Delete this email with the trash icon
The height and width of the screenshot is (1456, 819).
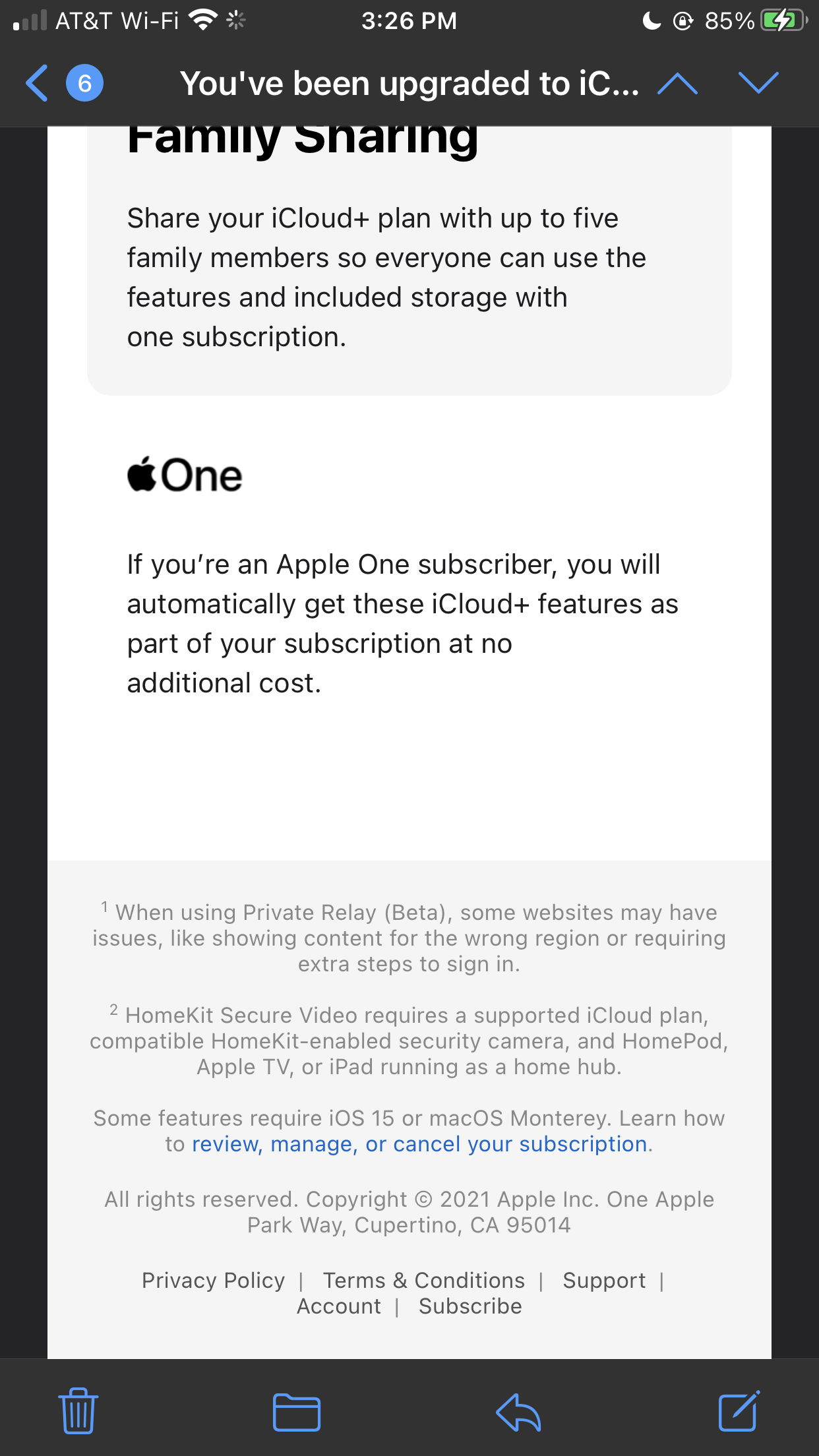tap(78, 1410)
